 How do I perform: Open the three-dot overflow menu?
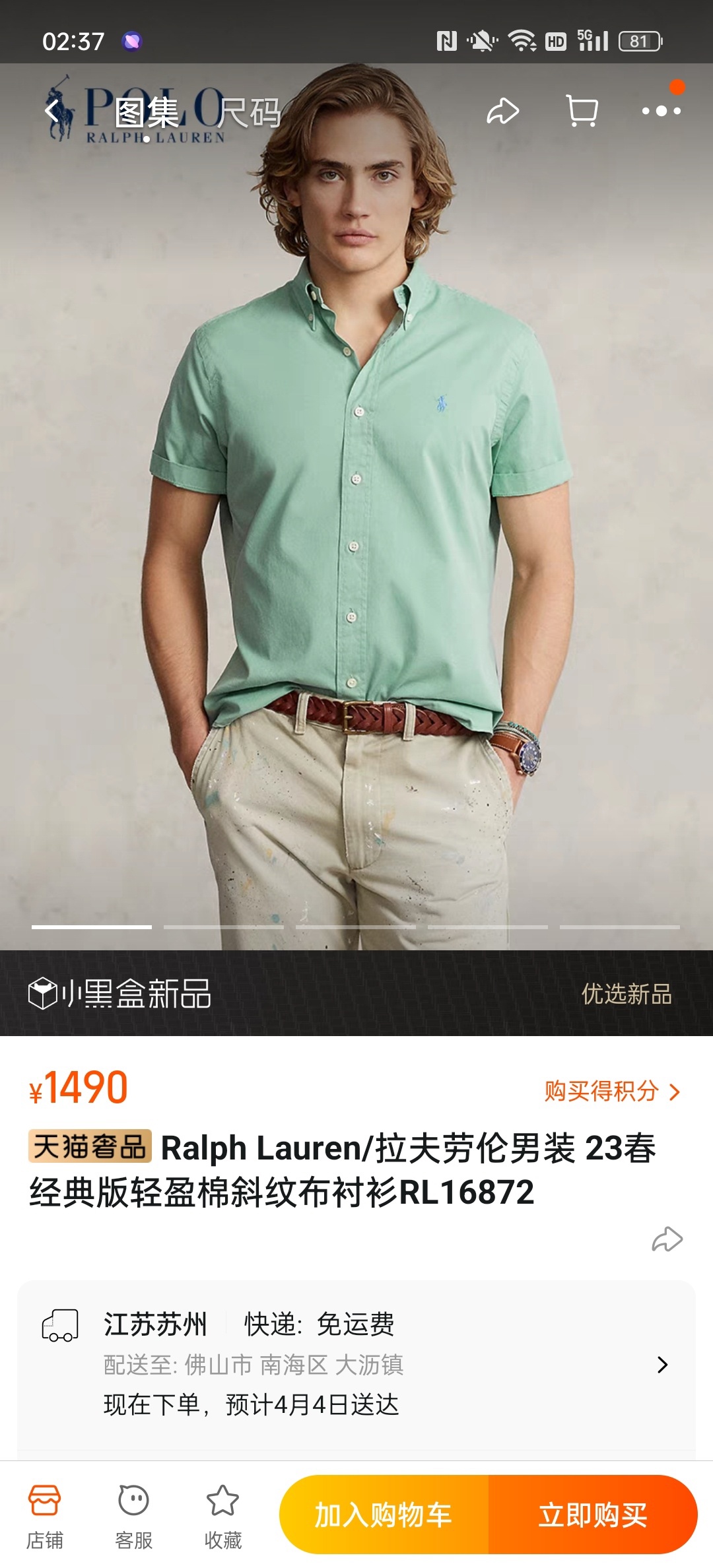tap(661, 111)
